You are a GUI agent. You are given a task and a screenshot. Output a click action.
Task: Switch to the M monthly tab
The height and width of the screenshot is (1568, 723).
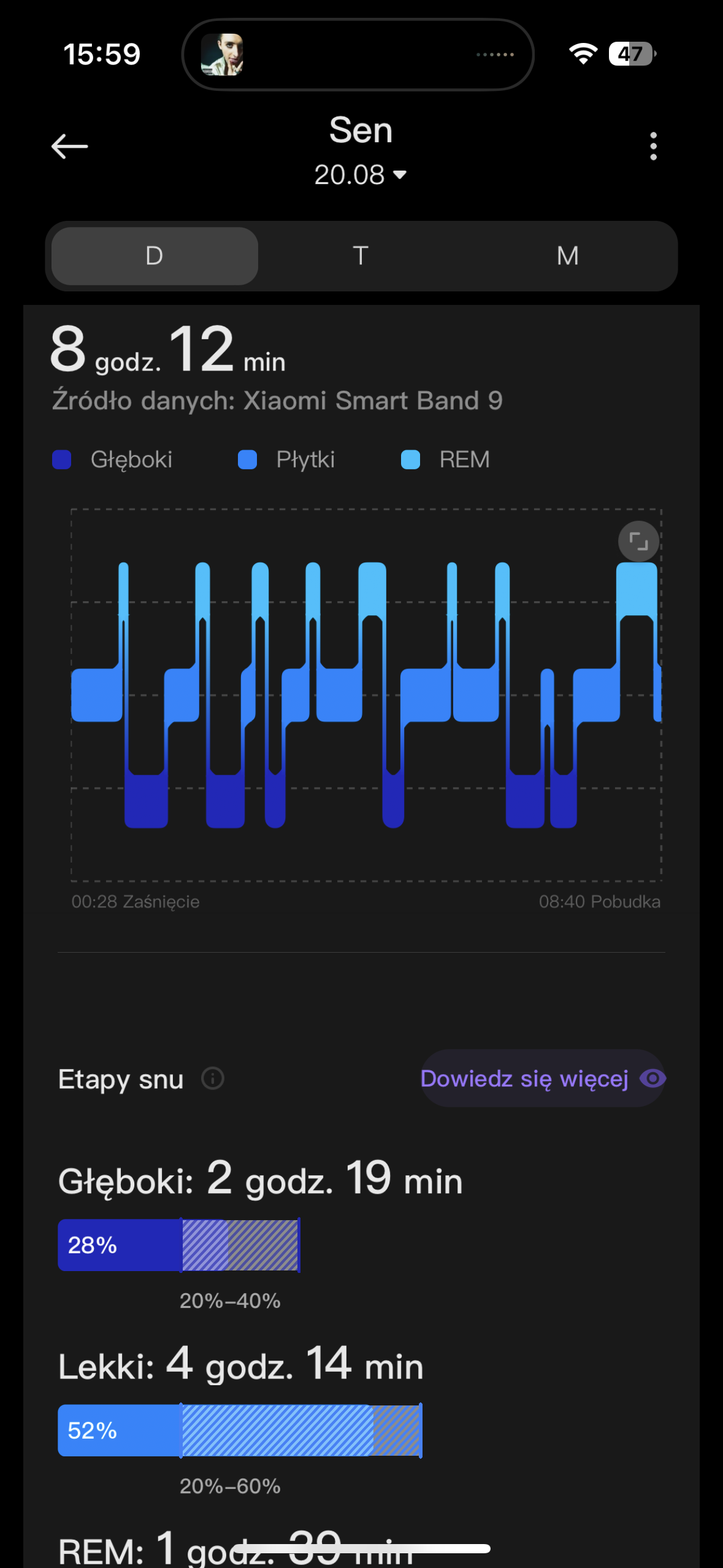[x=567, y=256]
